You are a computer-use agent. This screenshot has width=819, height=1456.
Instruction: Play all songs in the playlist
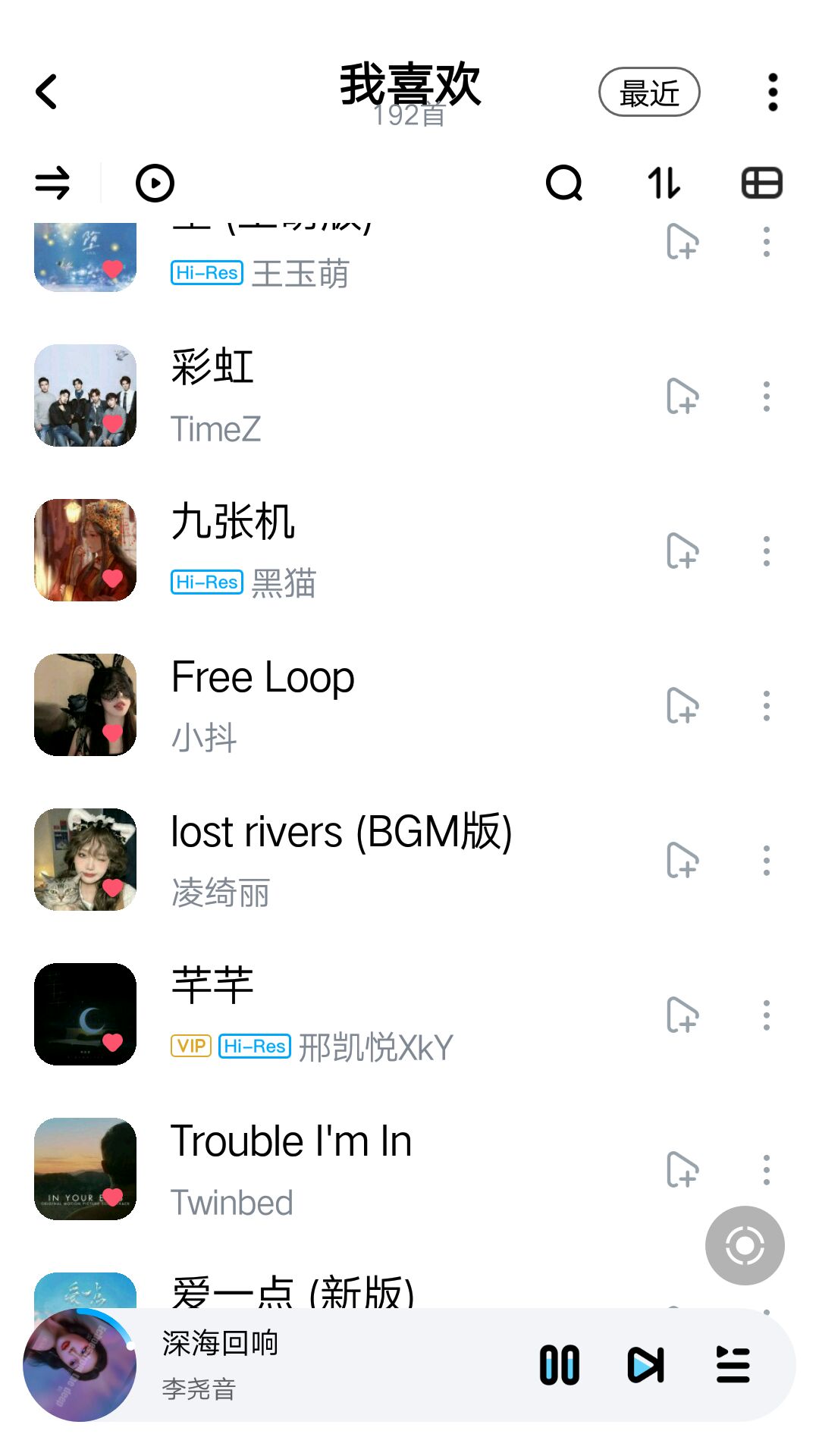[x=155, y=184]
